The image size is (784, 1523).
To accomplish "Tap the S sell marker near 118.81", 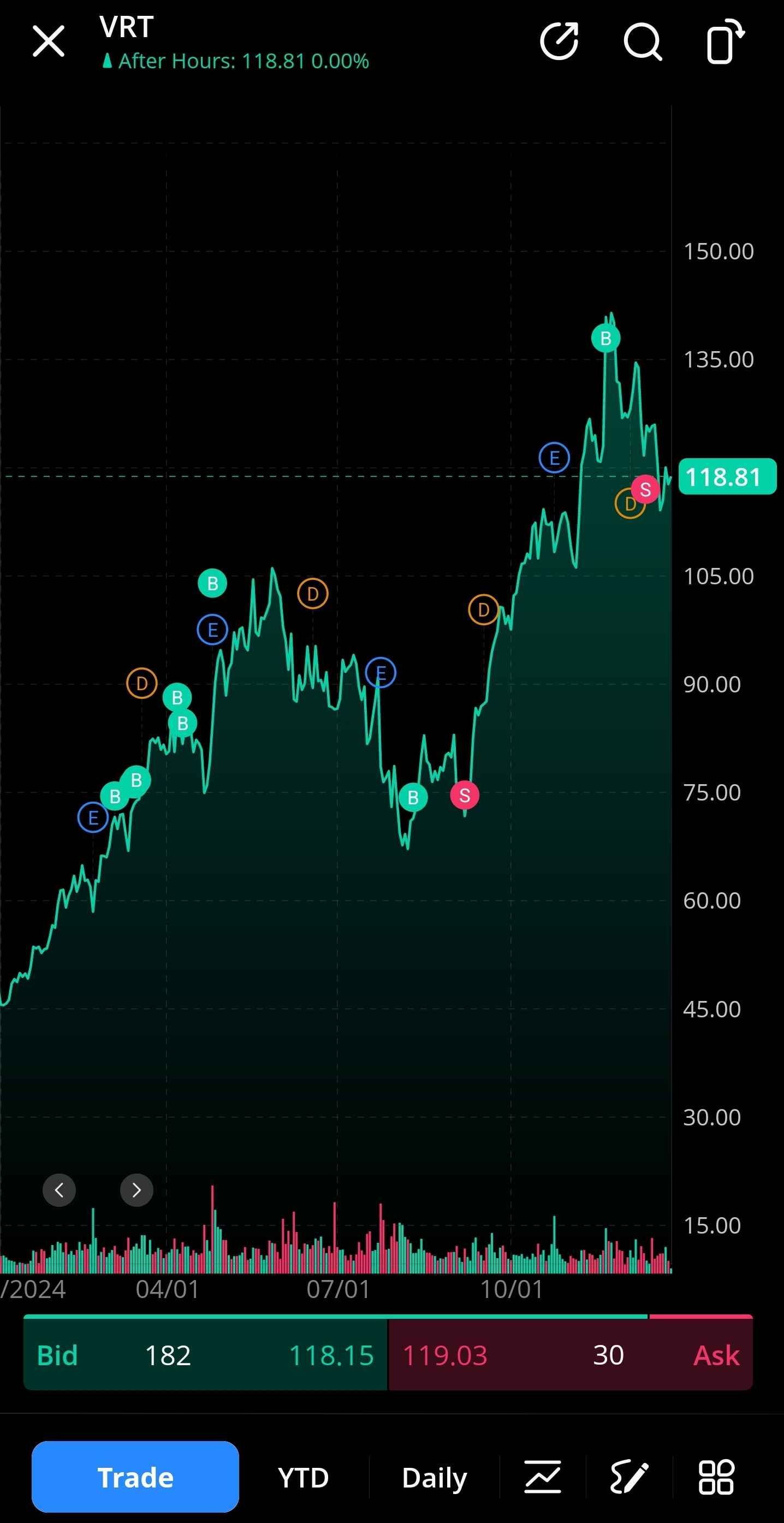I will [x=645, y=489].
